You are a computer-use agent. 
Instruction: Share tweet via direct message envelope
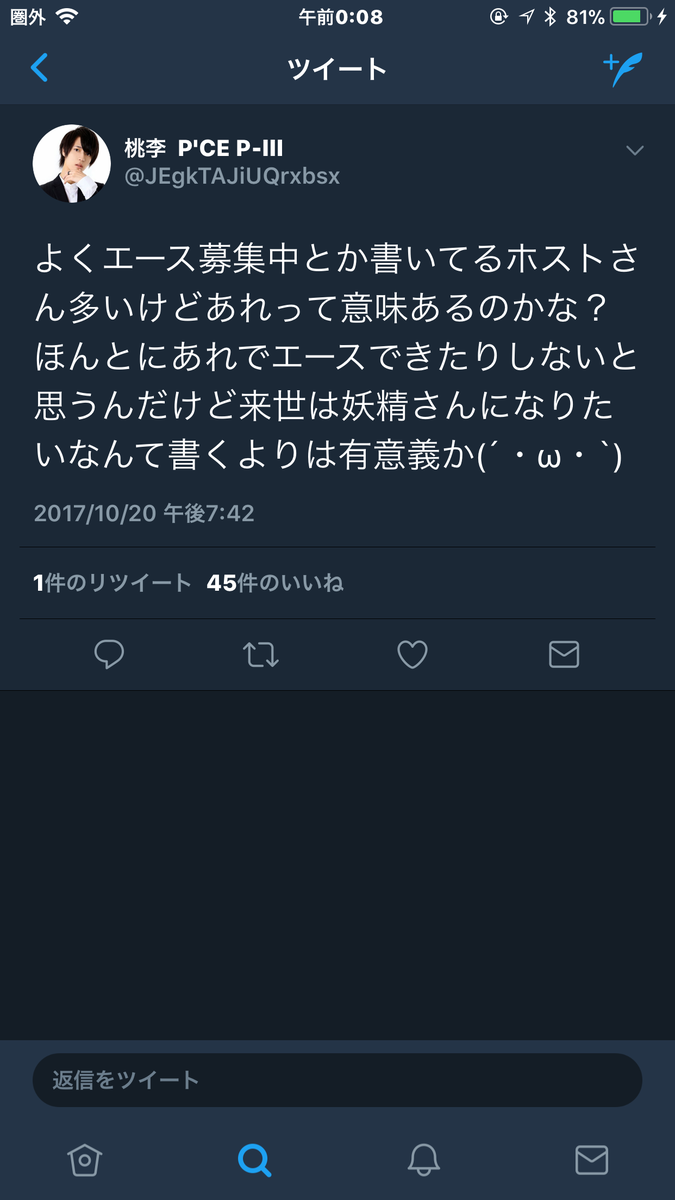click(564, 654)
